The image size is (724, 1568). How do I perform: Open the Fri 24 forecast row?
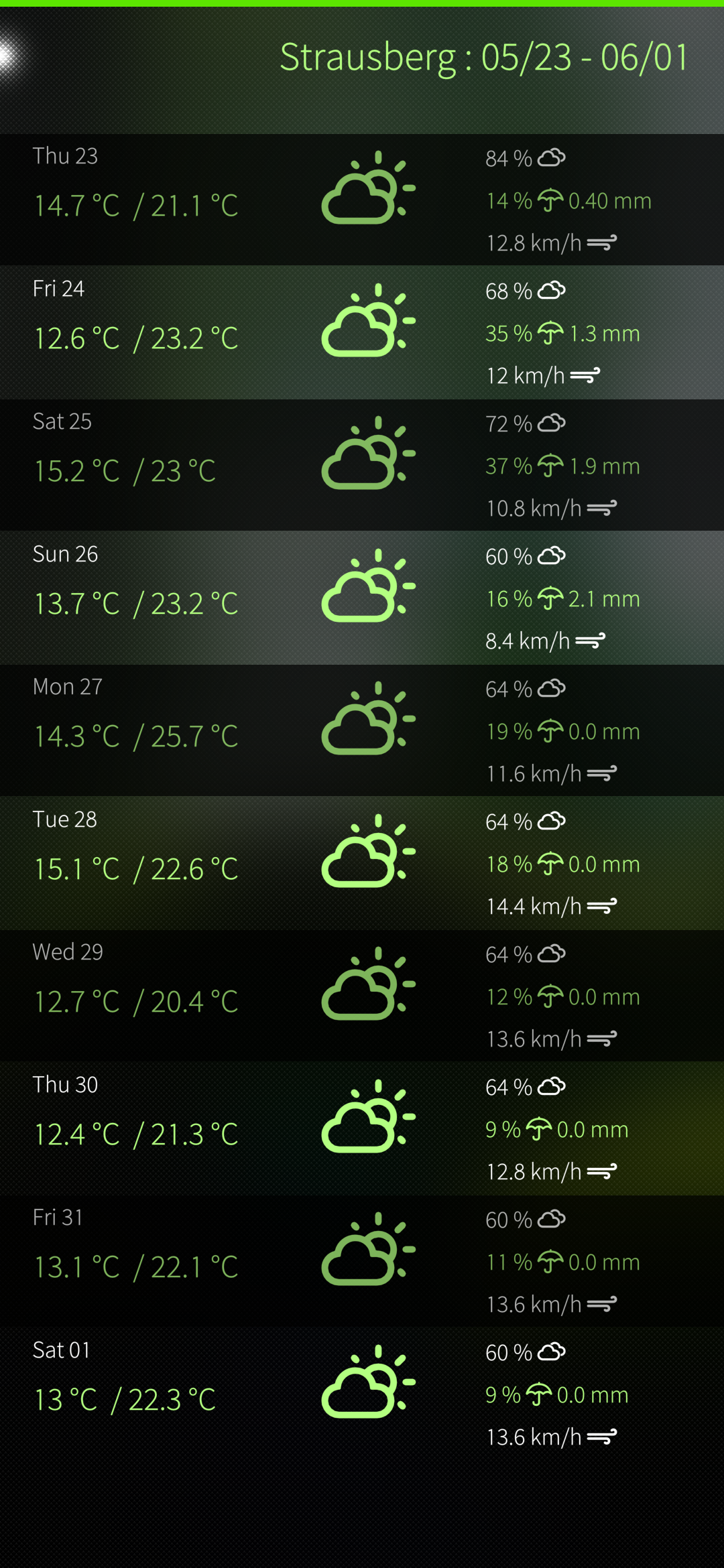pyautogui.click(x=362, y=332)
